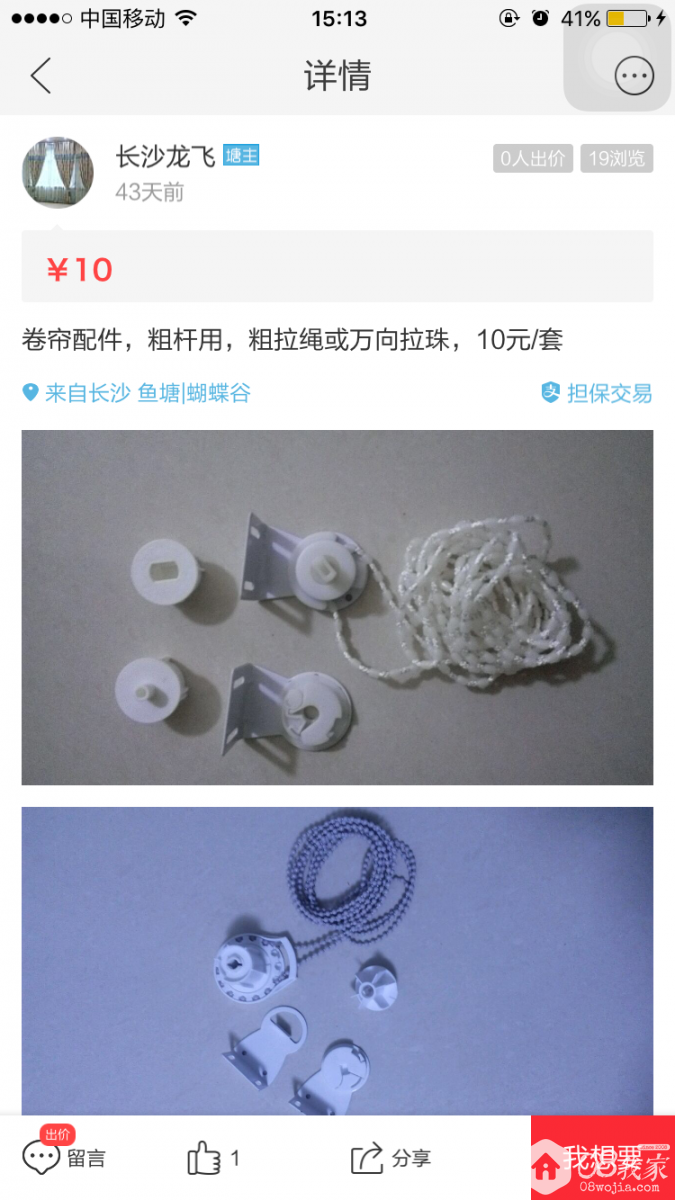Like this listing with the thumbs-up
This screenshot has width=675, height=1200.
pos(213,1158)
